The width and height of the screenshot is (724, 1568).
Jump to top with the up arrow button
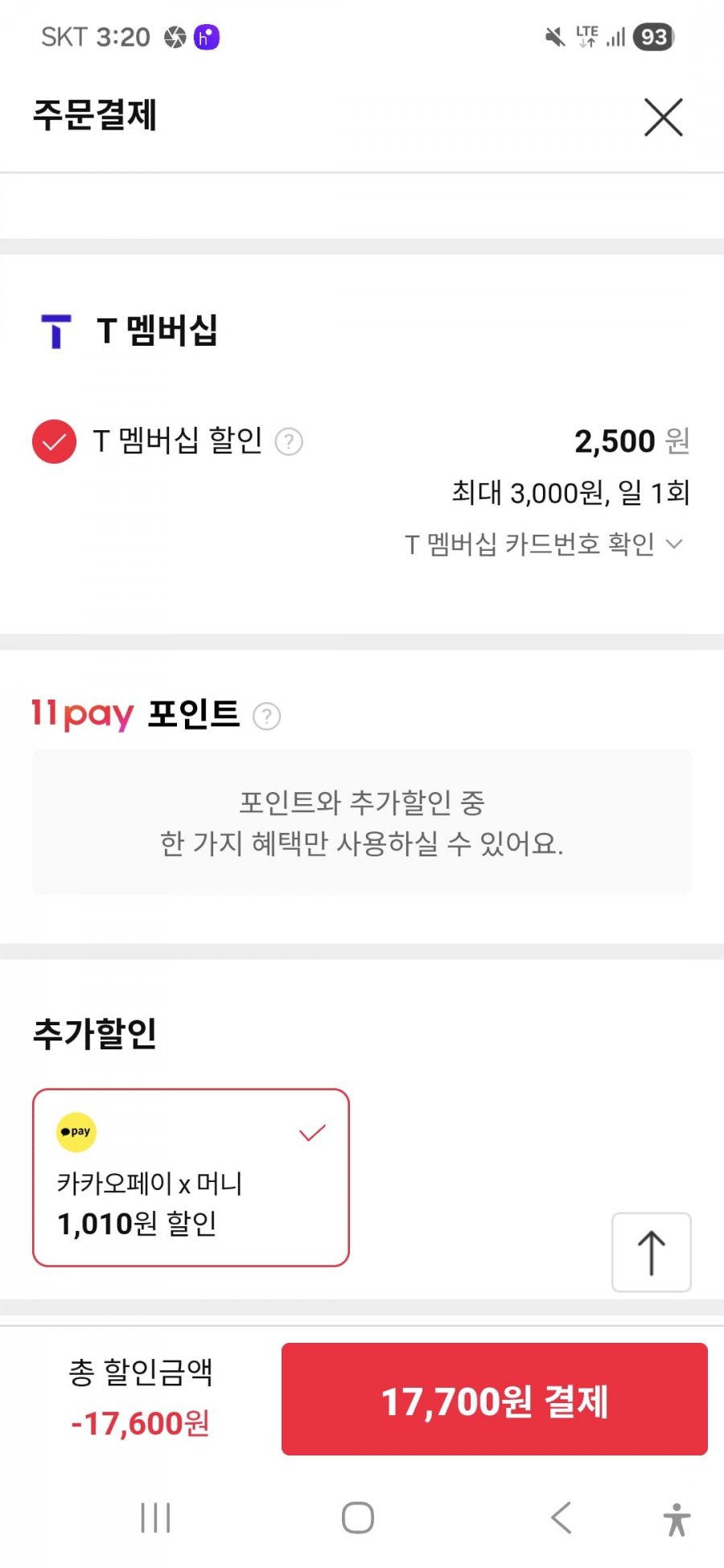pos(651,1252)
